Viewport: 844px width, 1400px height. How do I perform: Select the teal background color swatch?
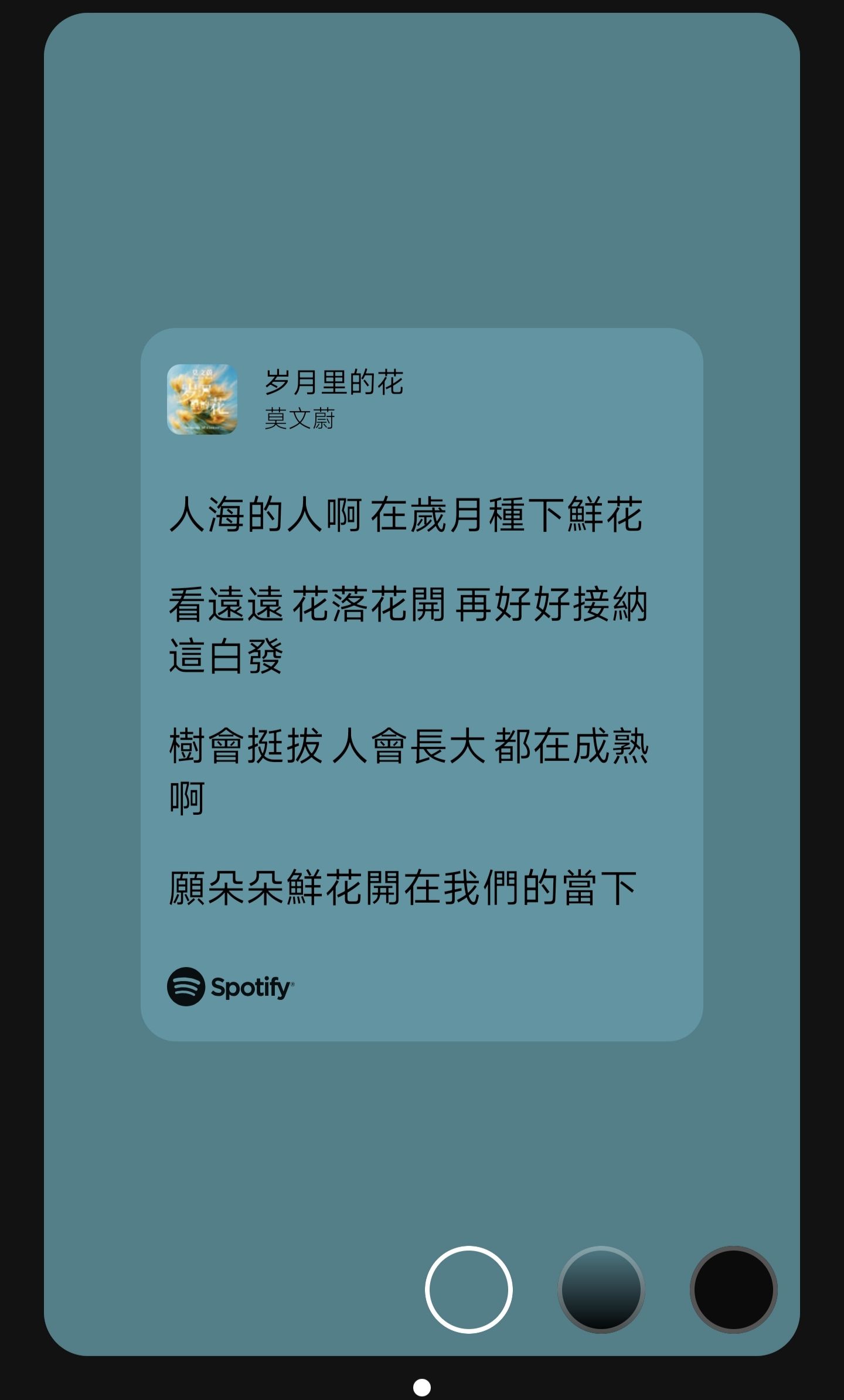point(469,1289)
